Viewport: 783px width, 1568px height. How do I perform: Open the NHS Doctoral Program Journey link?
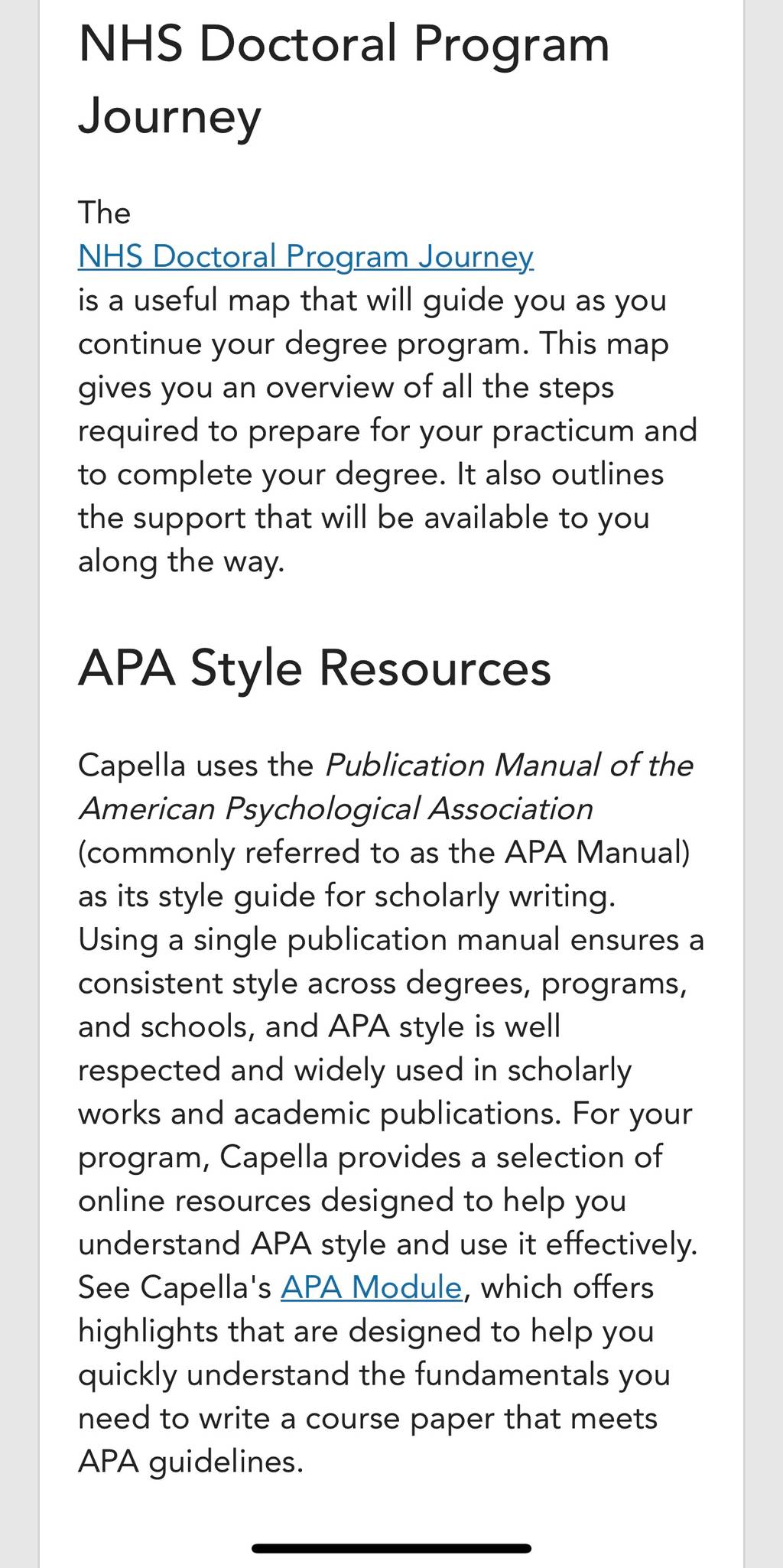point(306,256)
